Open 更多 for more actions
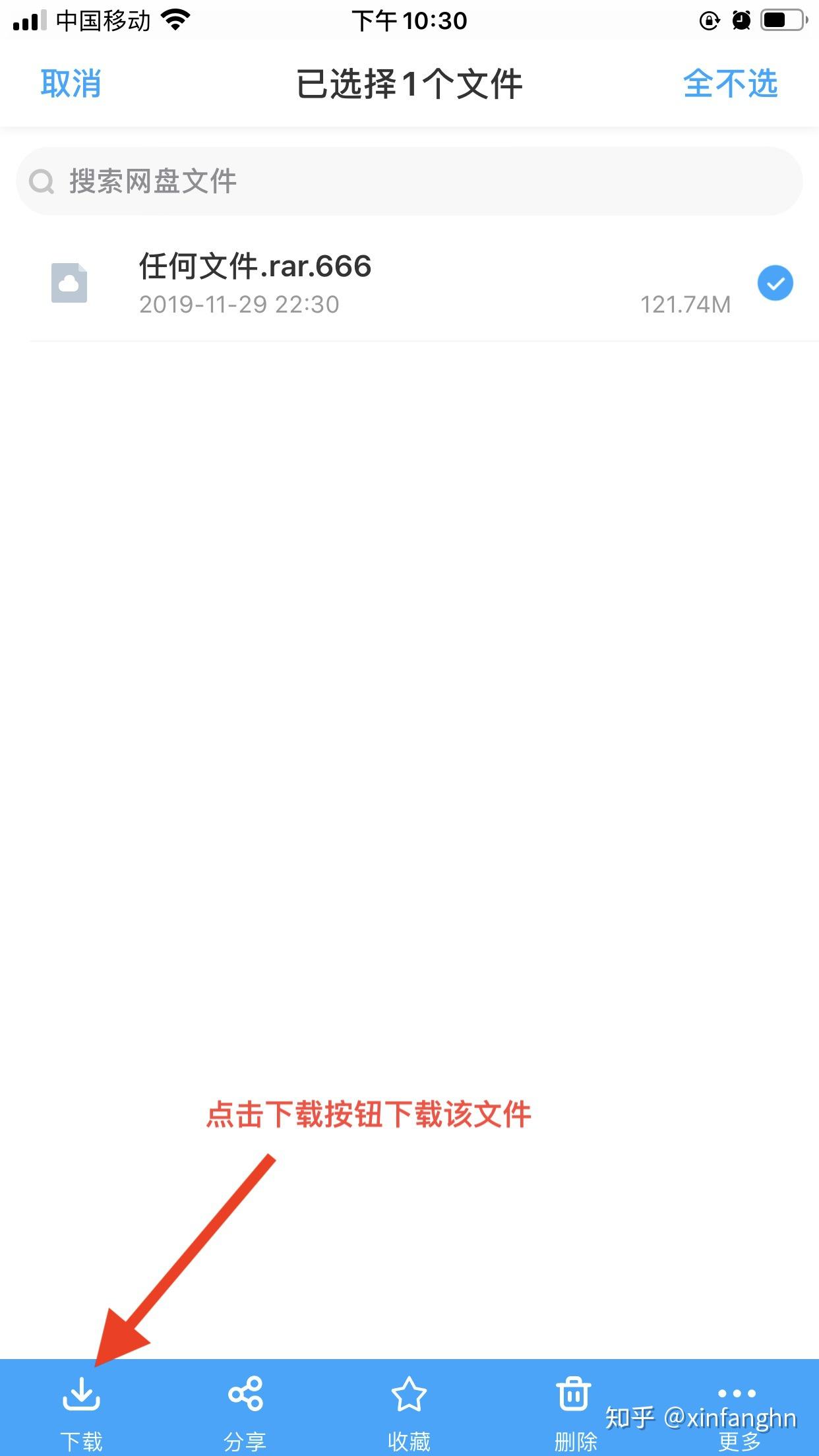The image size is (819, 1456). pyautogui.click(x=737, y=1409)
